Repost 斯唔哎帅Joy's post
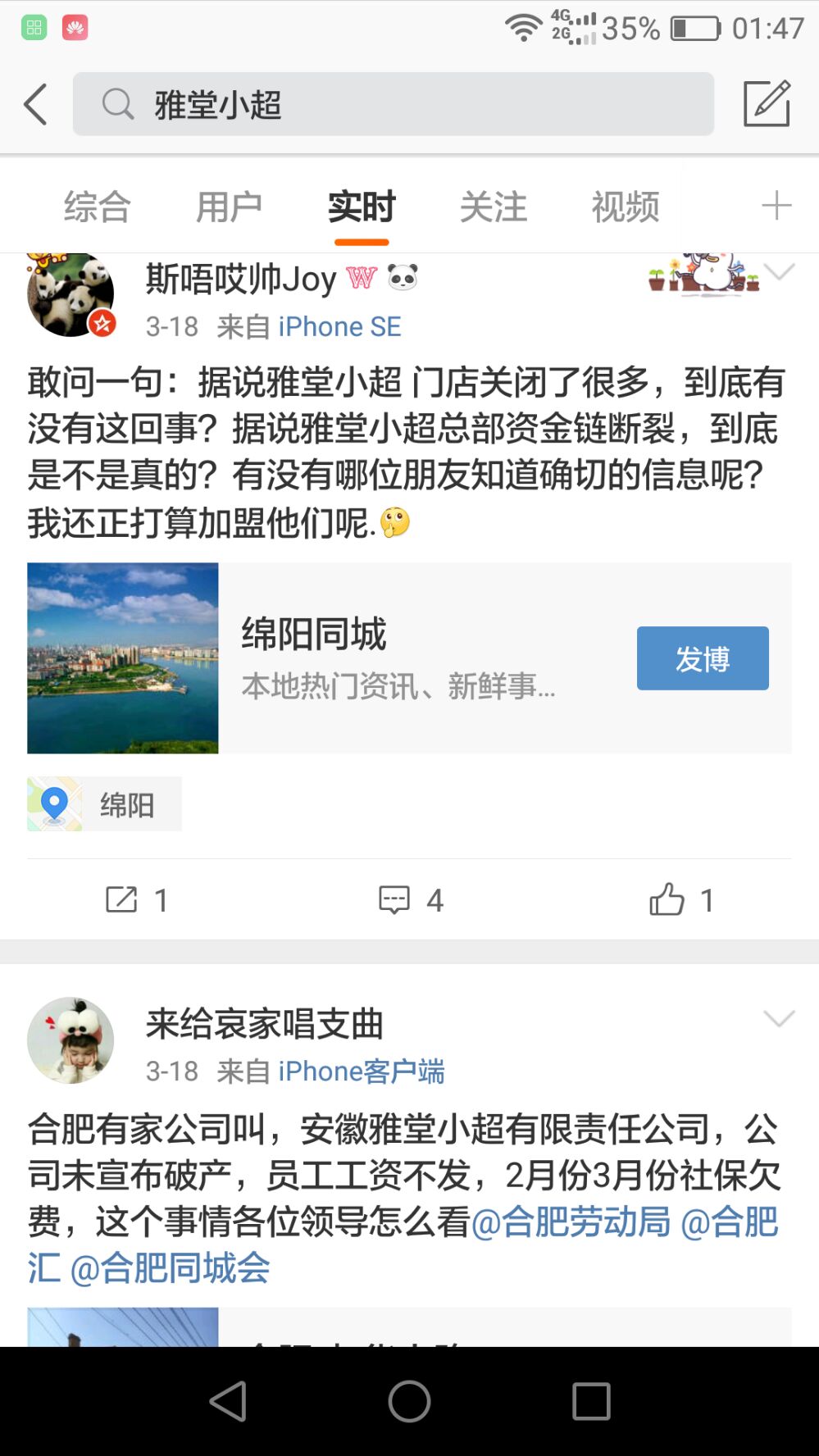This screenshot has height=1456, width=819. (136, 899)
